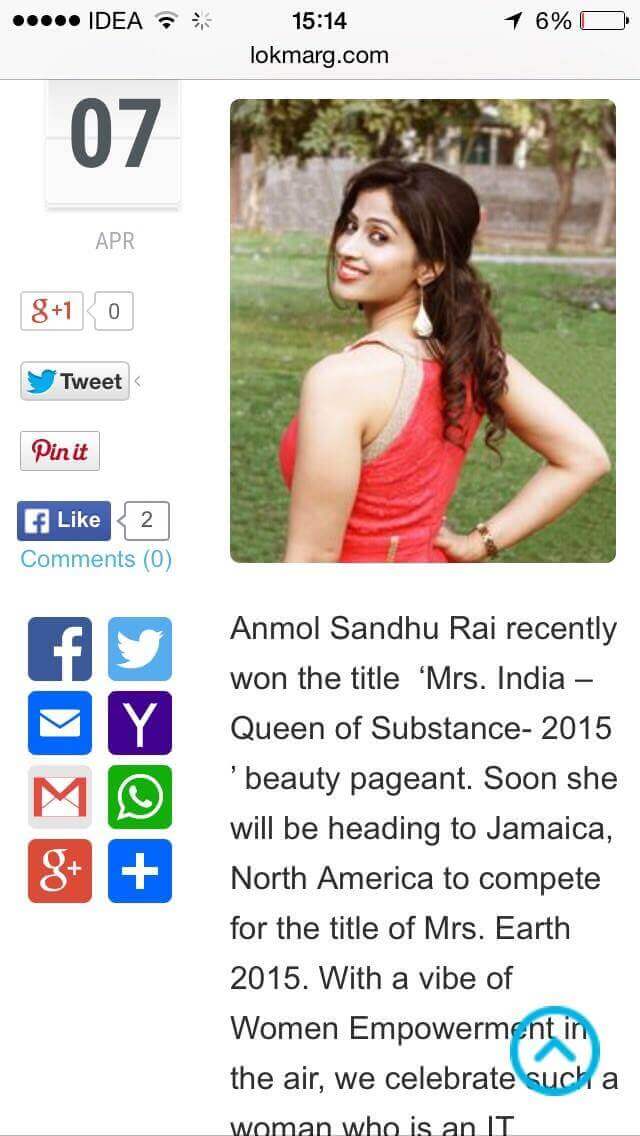This screenshot has height=1136, width=640.
Task: Share via the Twitter square icon
Action: [x=140, y=649]
